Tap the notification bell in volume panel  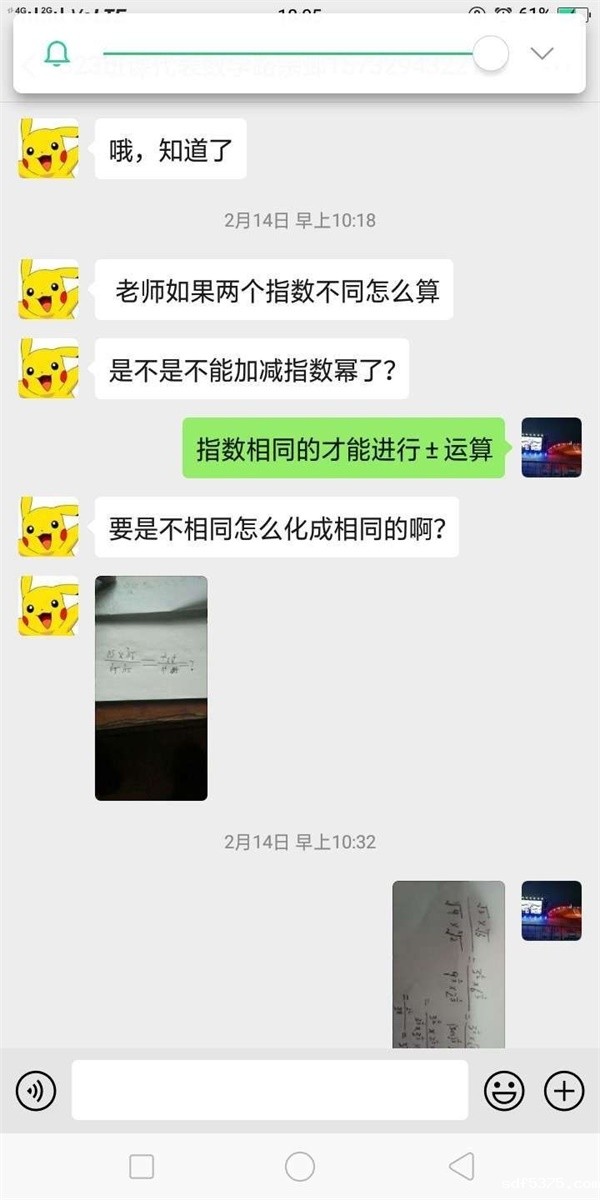click(x=58, y=53)
